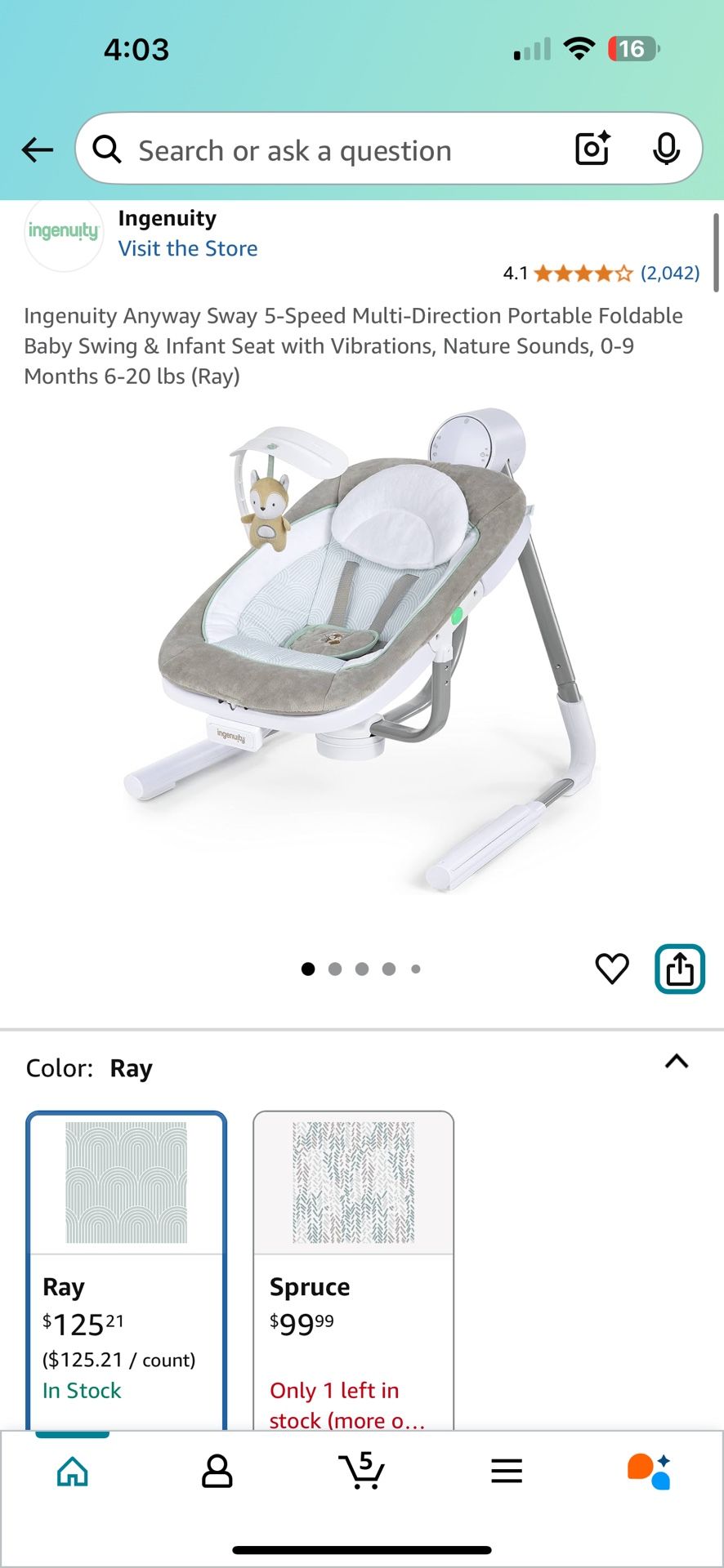Share the product using the share icon
The width and height of the screenshot is (724, 1568).
coord(679,968)
